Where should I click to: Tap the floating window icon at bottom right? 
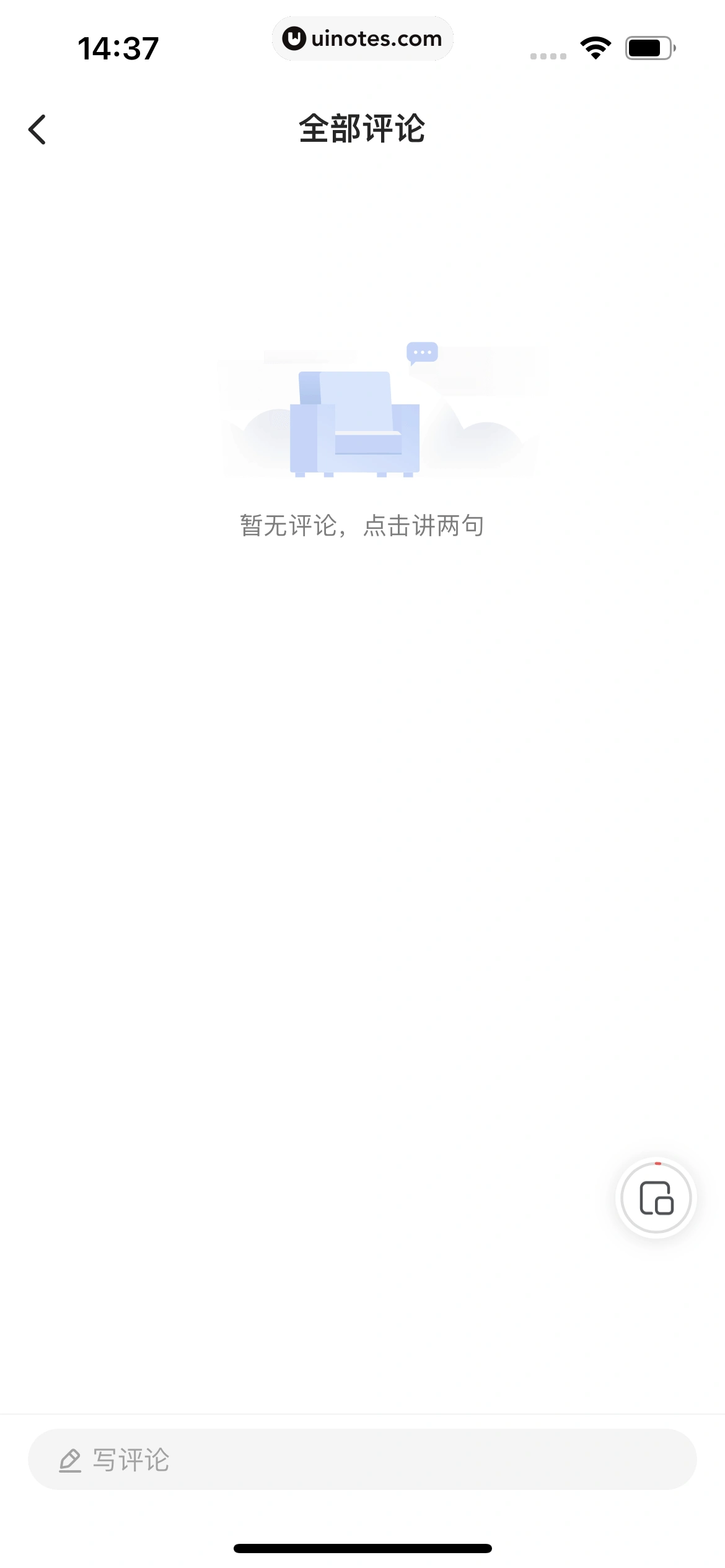coord(656,1198)
